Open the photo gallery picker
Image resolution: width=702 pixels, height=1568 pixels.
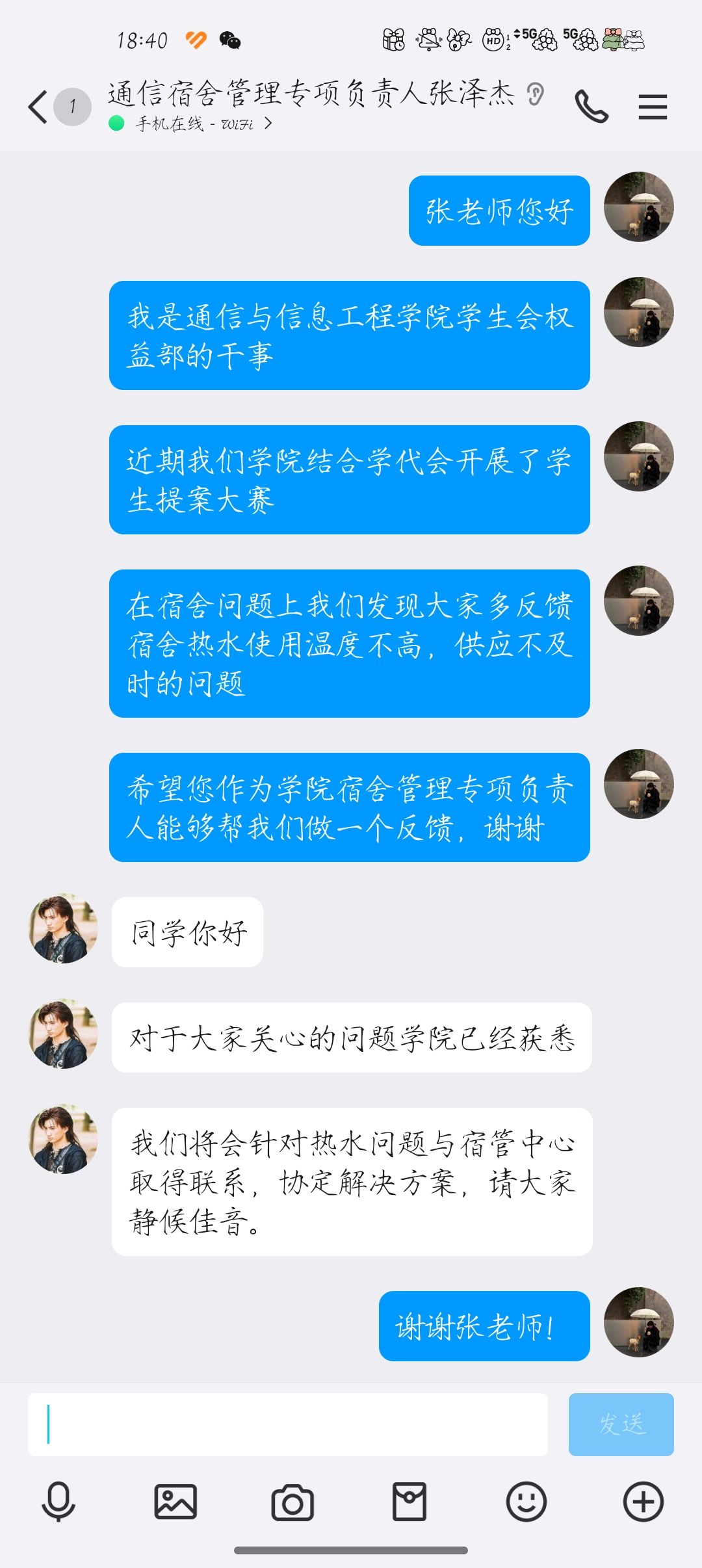point(175,1502)
